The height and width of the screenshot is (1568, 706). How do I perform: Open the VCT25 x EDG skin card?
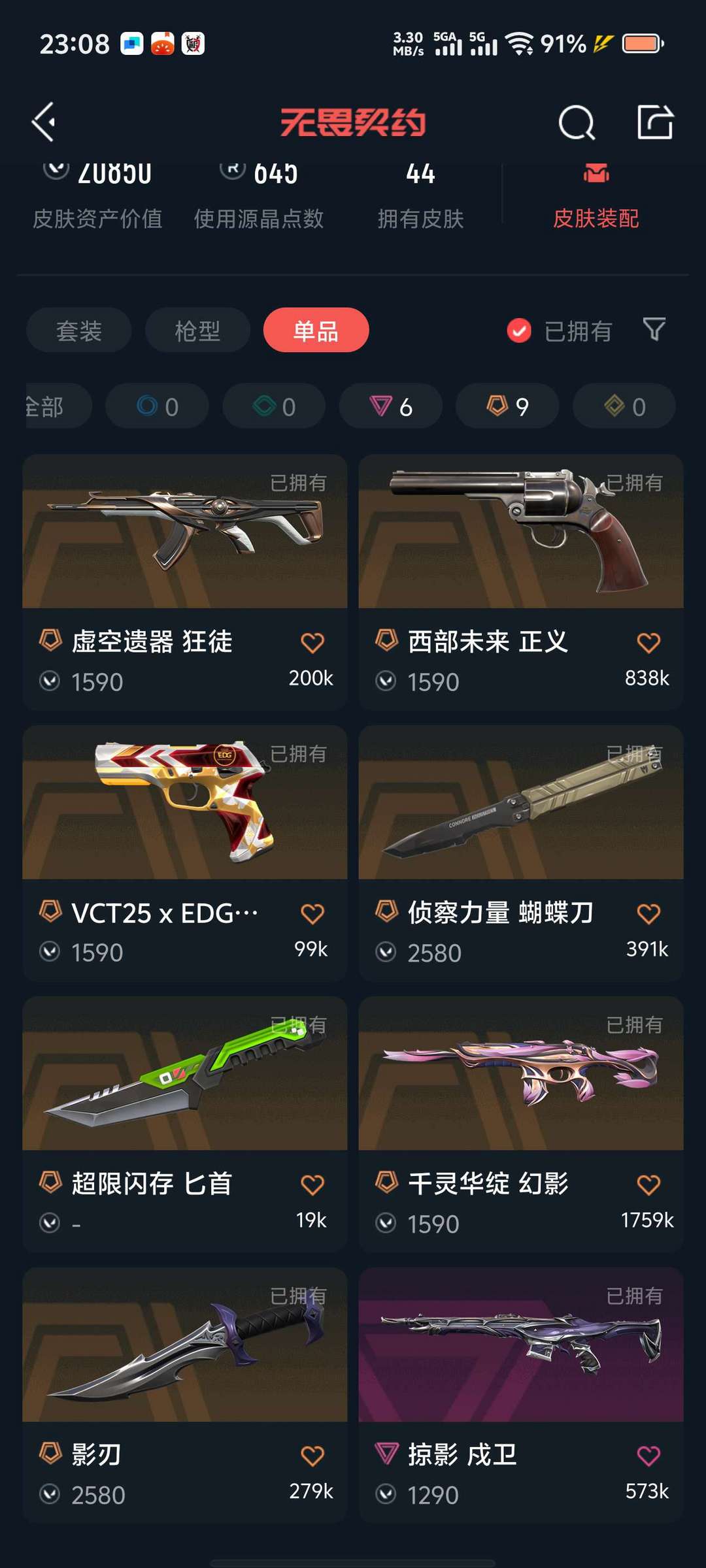click(184, 853)
